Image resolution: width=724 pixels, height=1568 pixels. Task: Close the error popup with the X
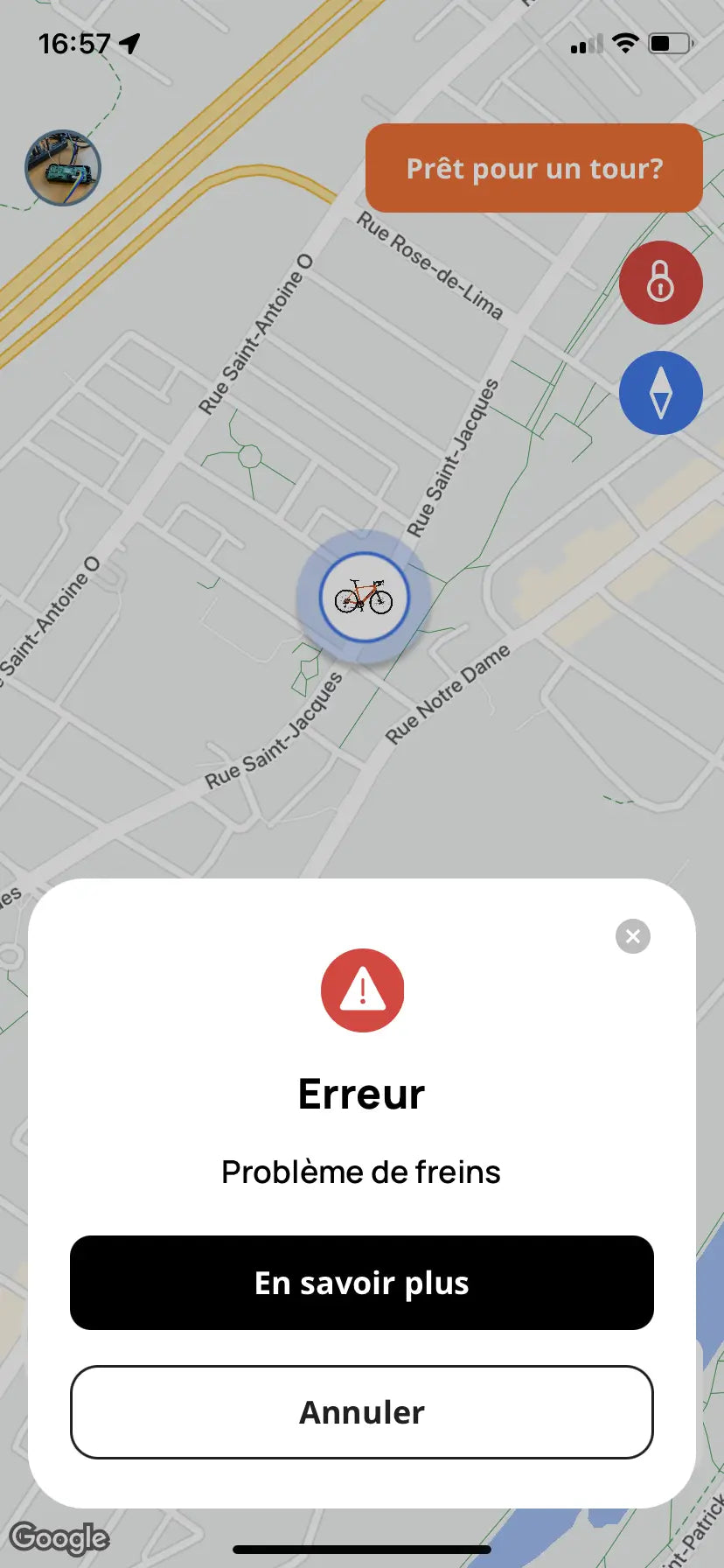(633, 936)
